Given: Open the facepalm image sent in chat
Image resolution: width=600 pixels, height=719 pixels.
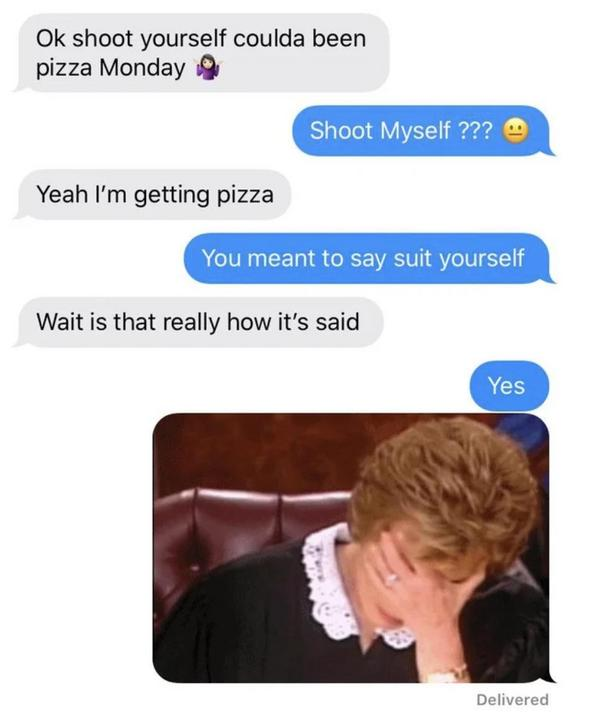Looking at the screenshot, I should 351,548.
